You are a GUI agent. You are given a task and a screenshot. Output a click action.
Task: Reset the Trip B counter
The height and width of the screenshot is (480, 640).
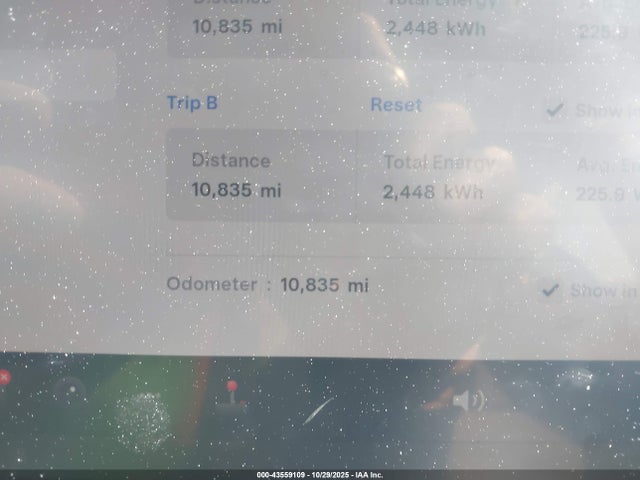tap(396, 105)
